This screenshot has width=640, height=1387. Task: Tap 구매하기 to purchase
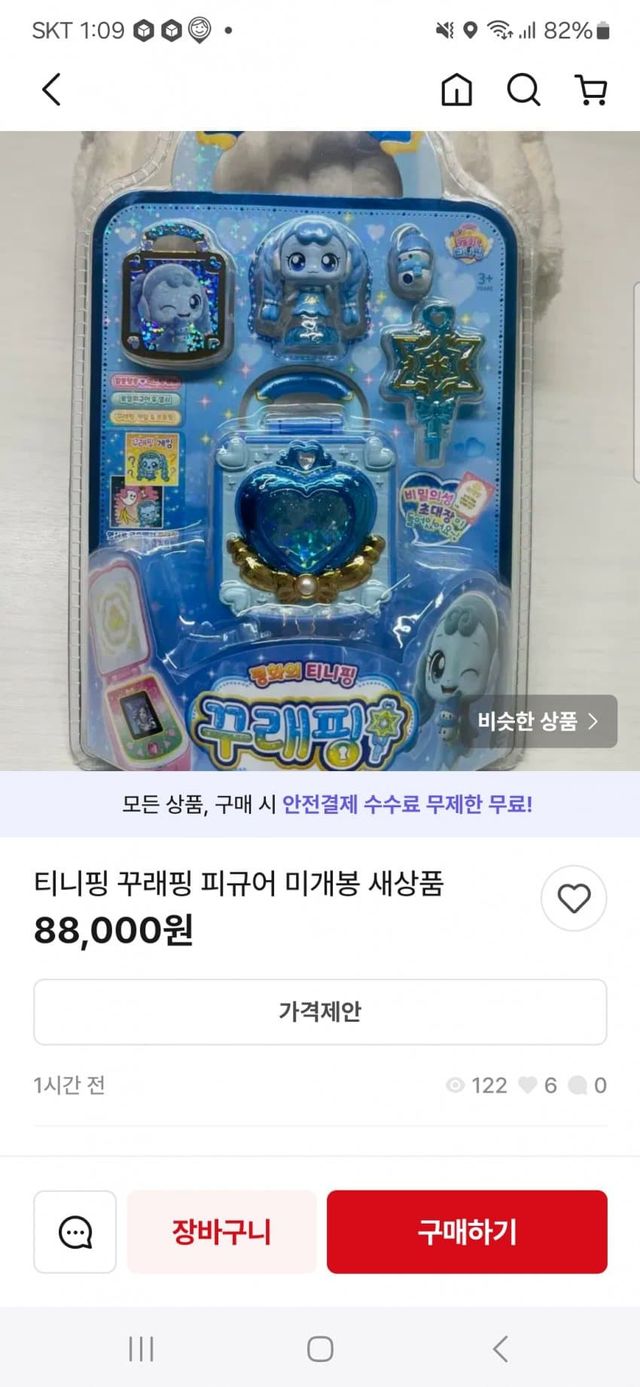pyautogui.click(x=467, y=1232)
